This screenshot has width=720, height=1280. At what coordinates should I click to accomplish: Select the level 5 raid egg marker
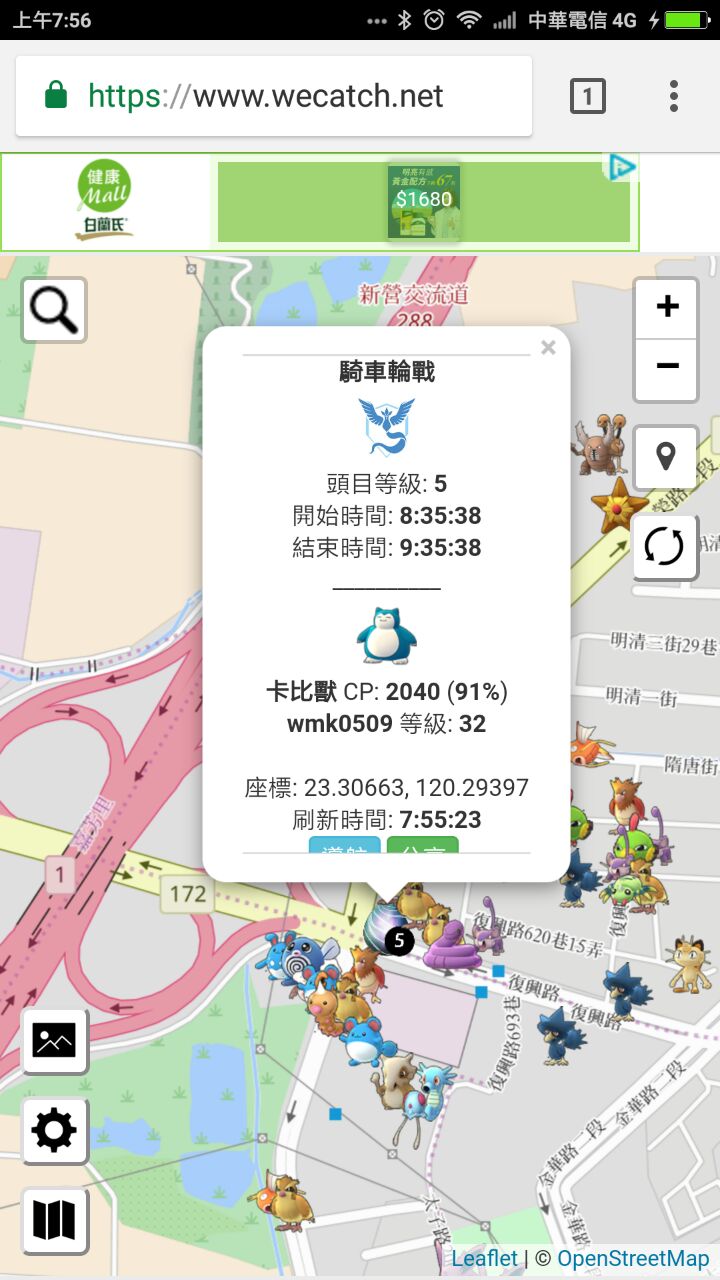tap(388, 930)
